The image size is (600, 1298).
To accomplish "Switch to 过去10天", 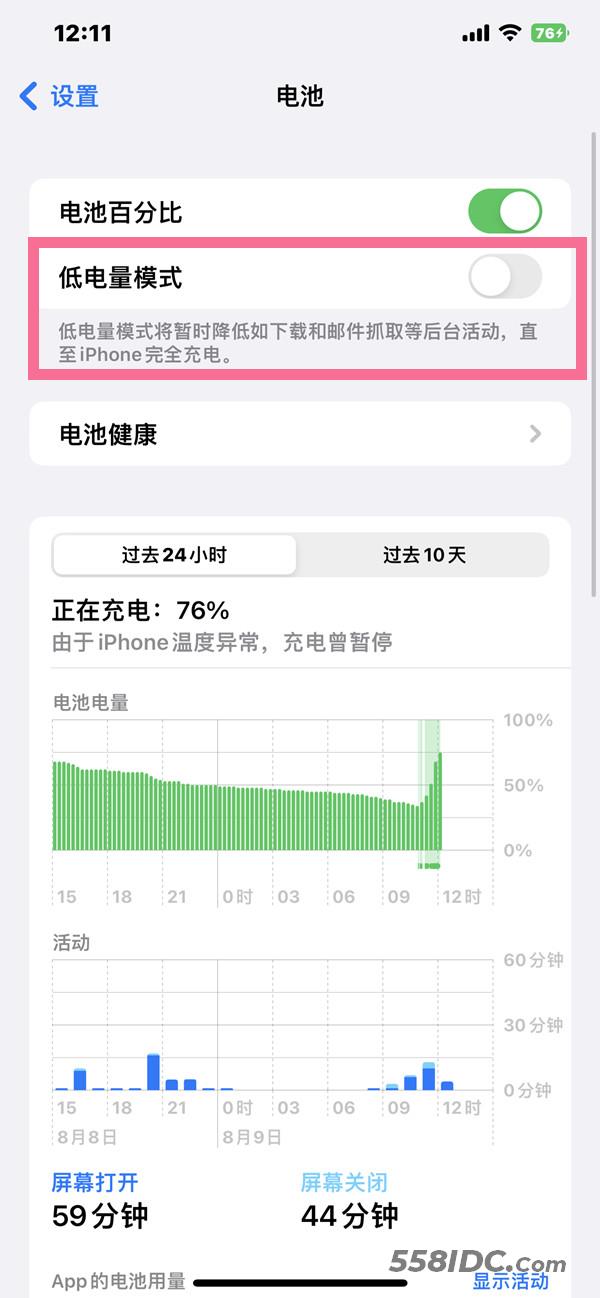I will 424,555.
